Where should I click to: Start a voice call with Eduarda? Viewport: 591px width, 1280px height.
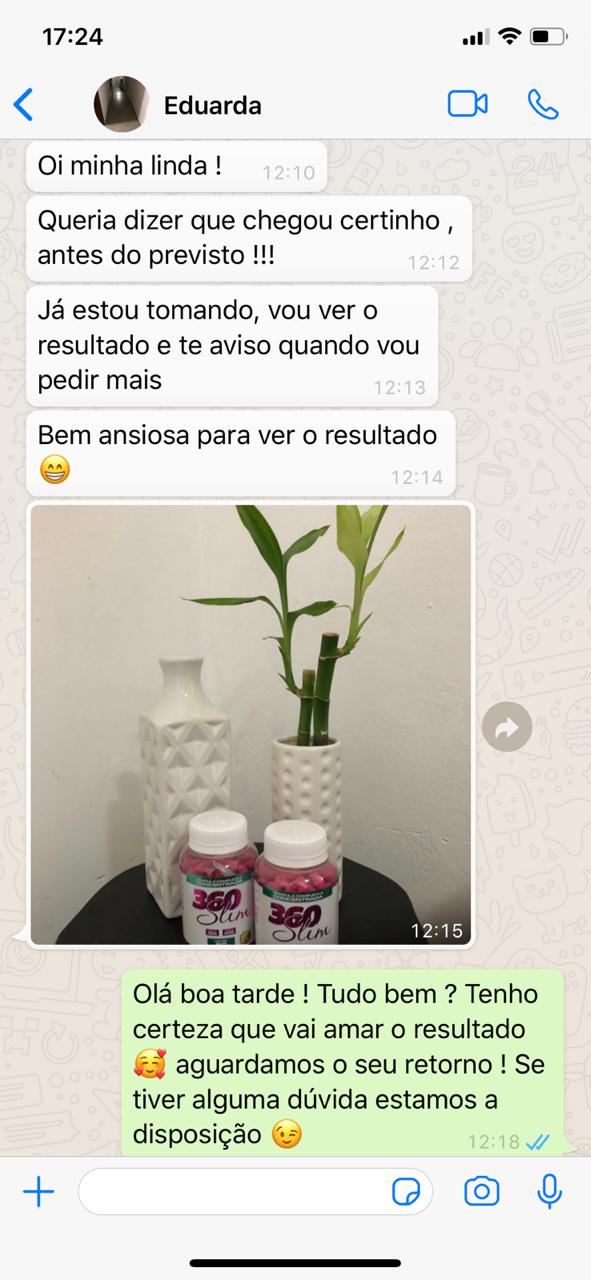[x=543, y=104]
